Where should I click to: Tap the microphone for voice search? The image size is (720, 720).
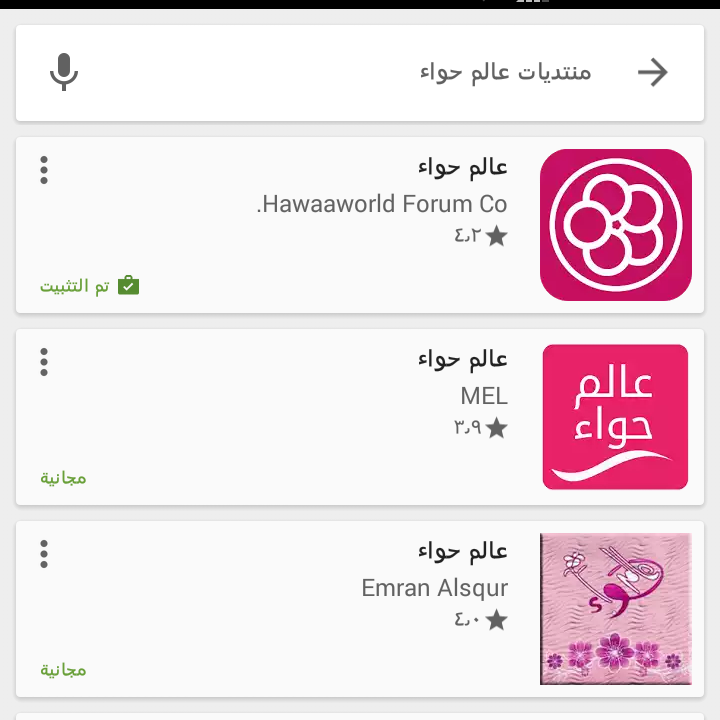64,72
